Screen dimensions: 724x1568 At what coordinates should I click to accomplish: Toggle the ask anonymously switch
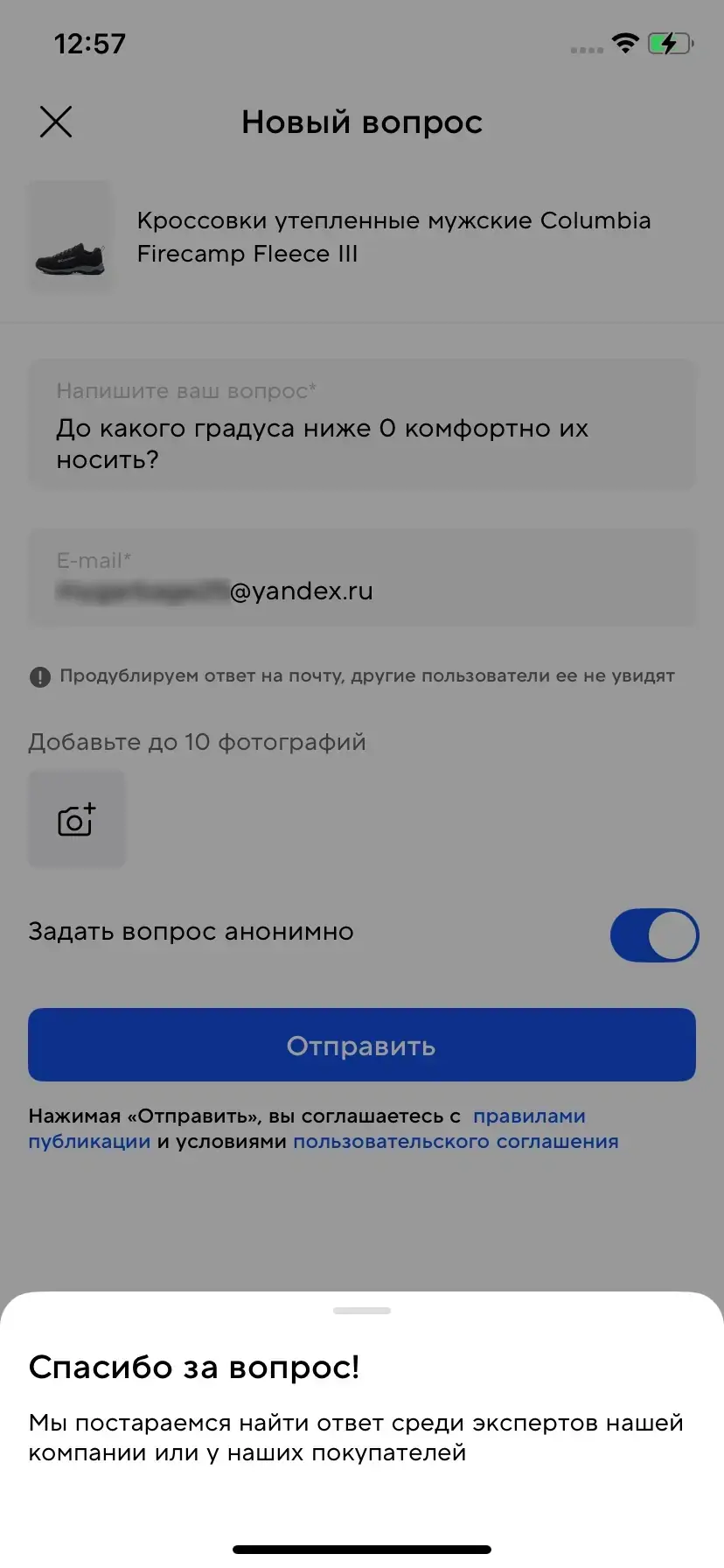coord(654,935)
